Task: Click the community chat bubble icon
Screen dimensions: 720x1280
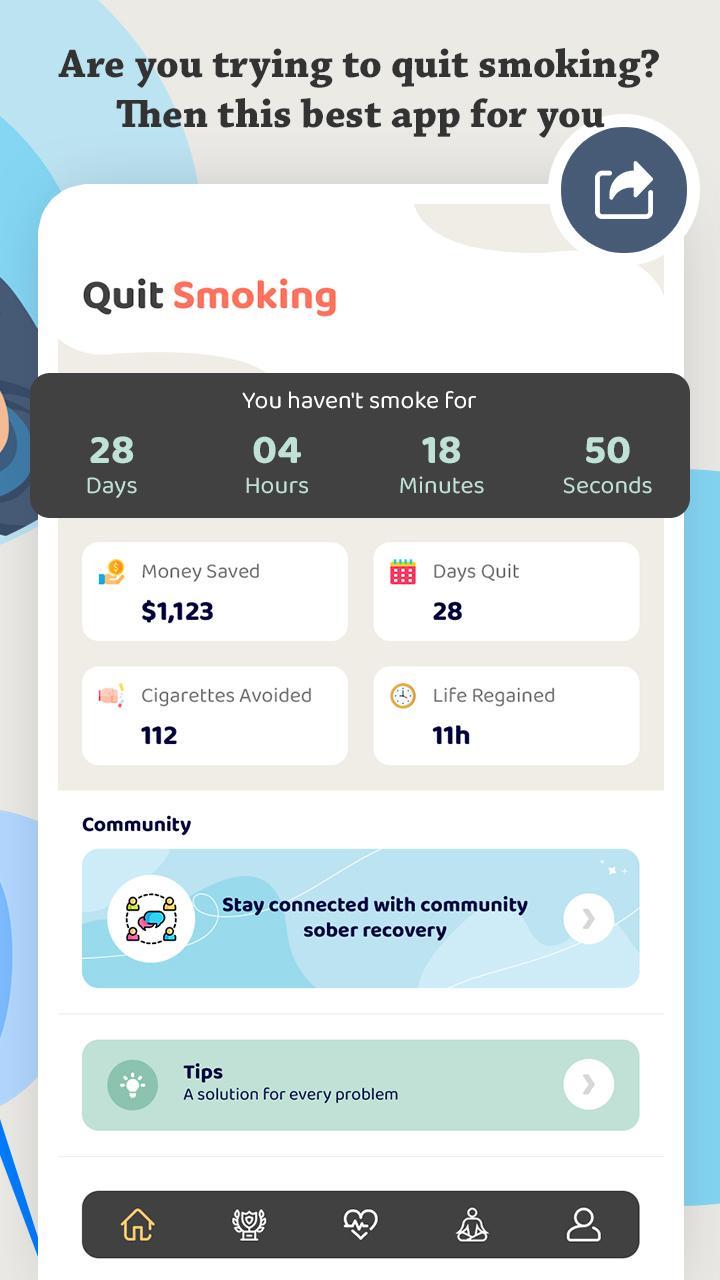Action: [x=150, y=917]
